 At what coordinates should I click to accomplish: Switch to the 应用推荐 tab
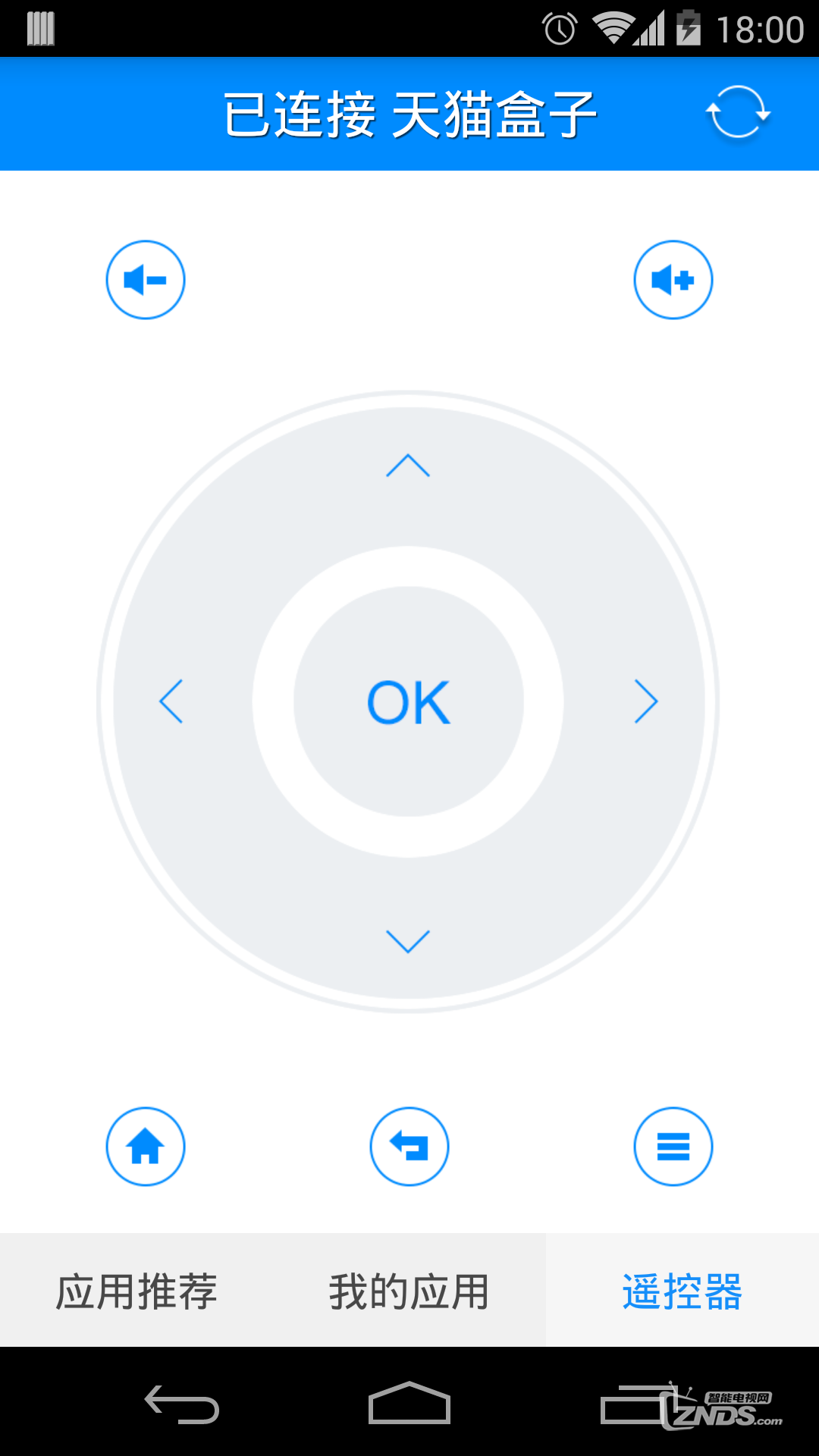[136, 1291]
